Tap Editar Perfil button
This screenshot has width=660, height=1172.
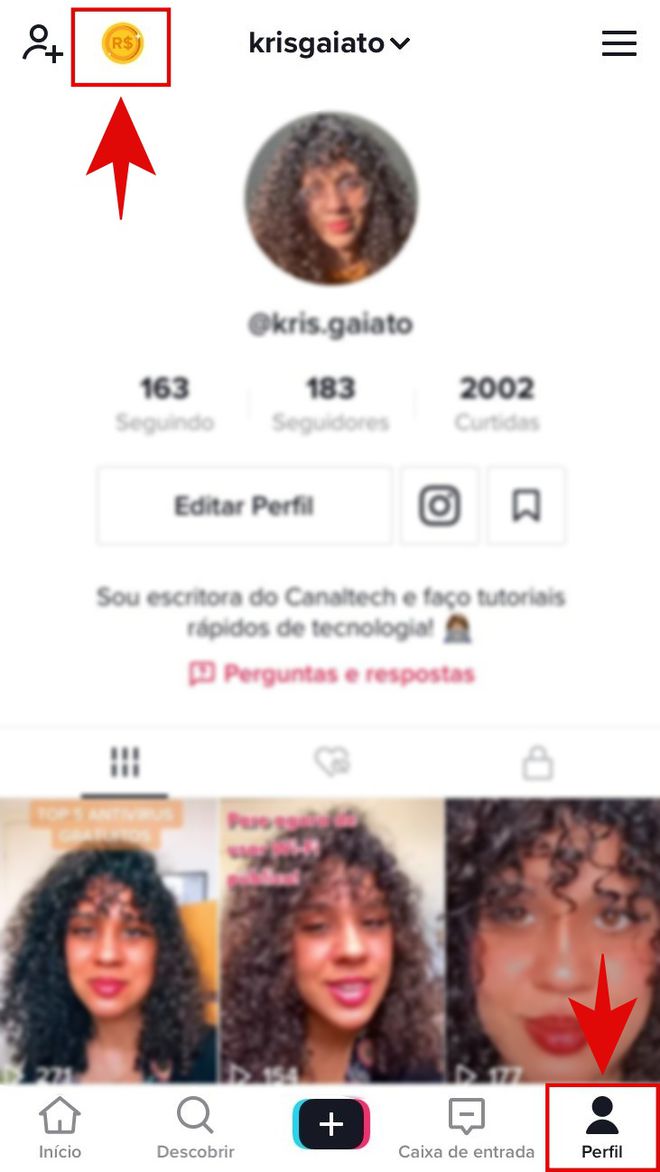point(244,506)
